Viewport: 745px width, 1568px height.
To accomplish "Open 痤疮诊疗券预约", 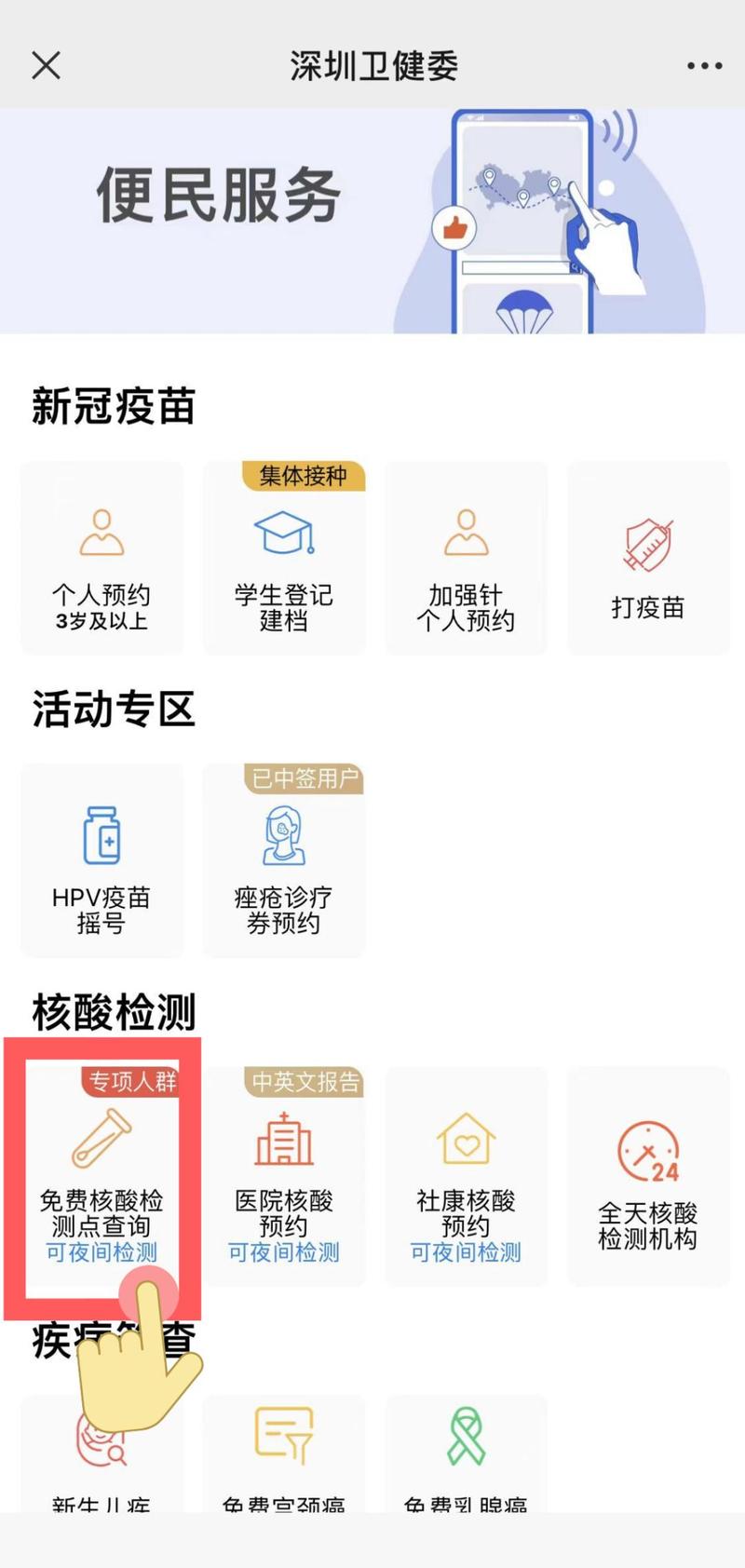I will click(x=284, y=861).
